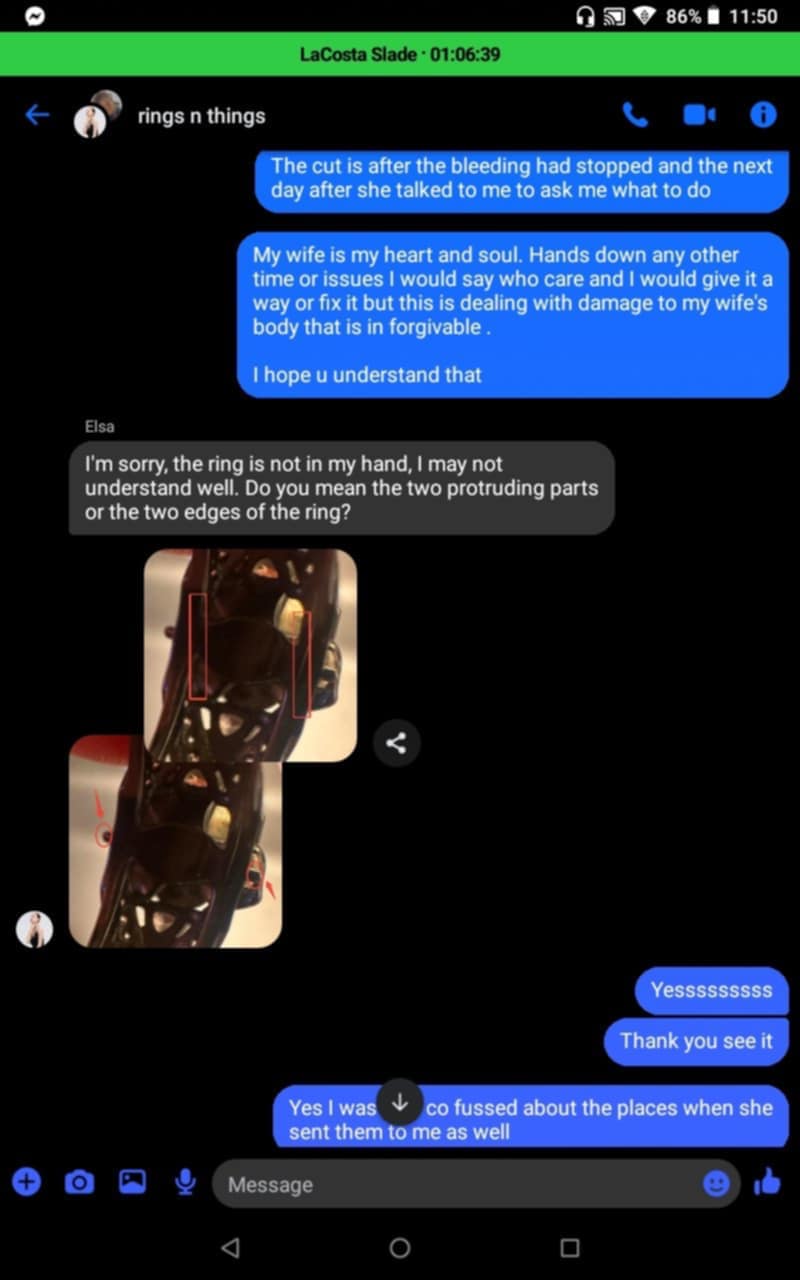The width and height of the screenshot is (800, 1280).
Task: Open rings n things chat profile
Action: (x=201, y=116)
